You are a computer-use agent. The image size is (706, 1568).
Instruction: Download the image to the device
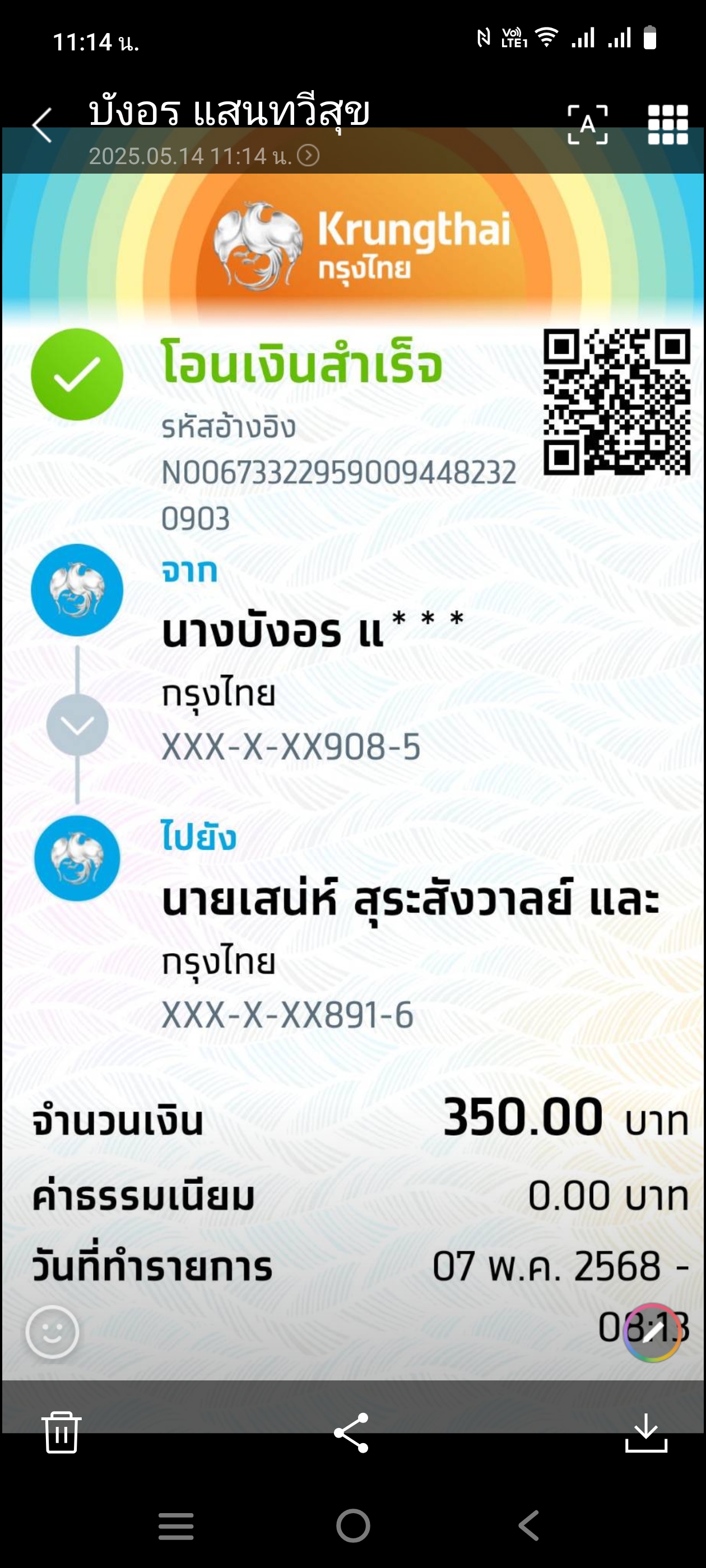[x=646, y=1433]
